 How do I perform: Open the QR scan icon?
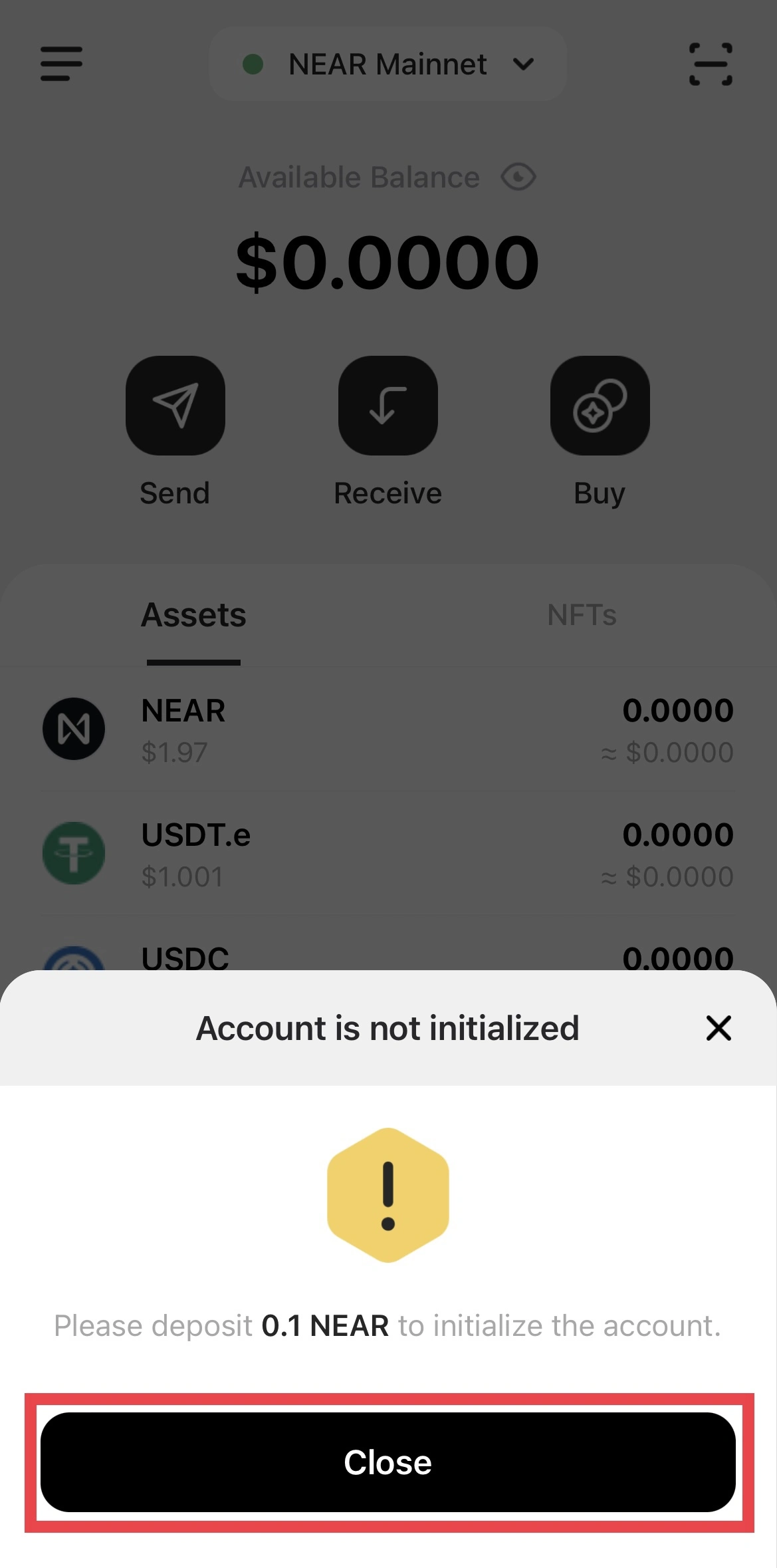711,65
